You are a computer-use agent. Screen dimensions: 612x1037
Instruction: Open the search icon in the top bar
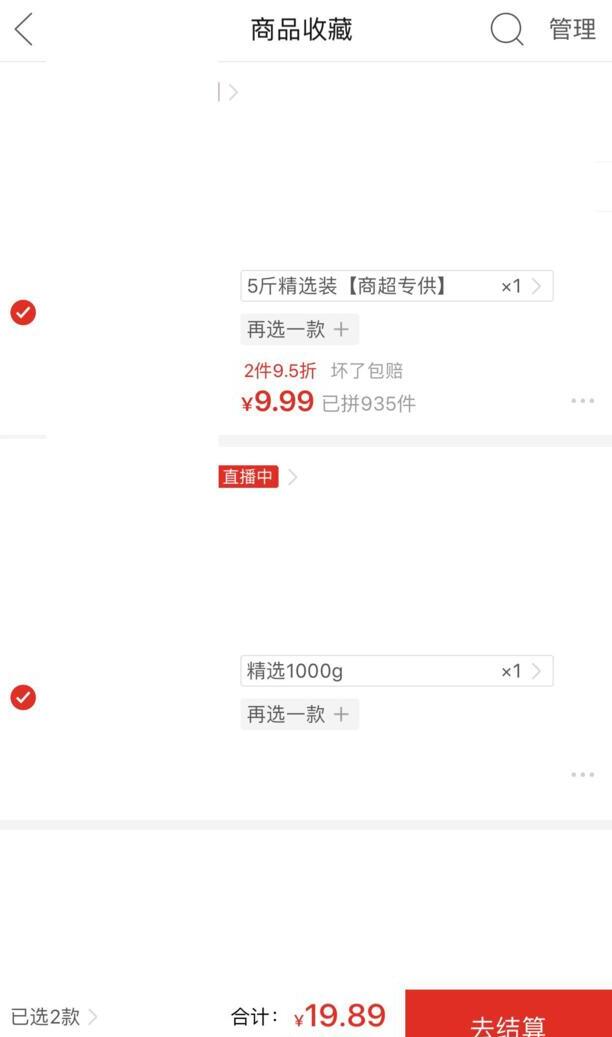(506, 30)
